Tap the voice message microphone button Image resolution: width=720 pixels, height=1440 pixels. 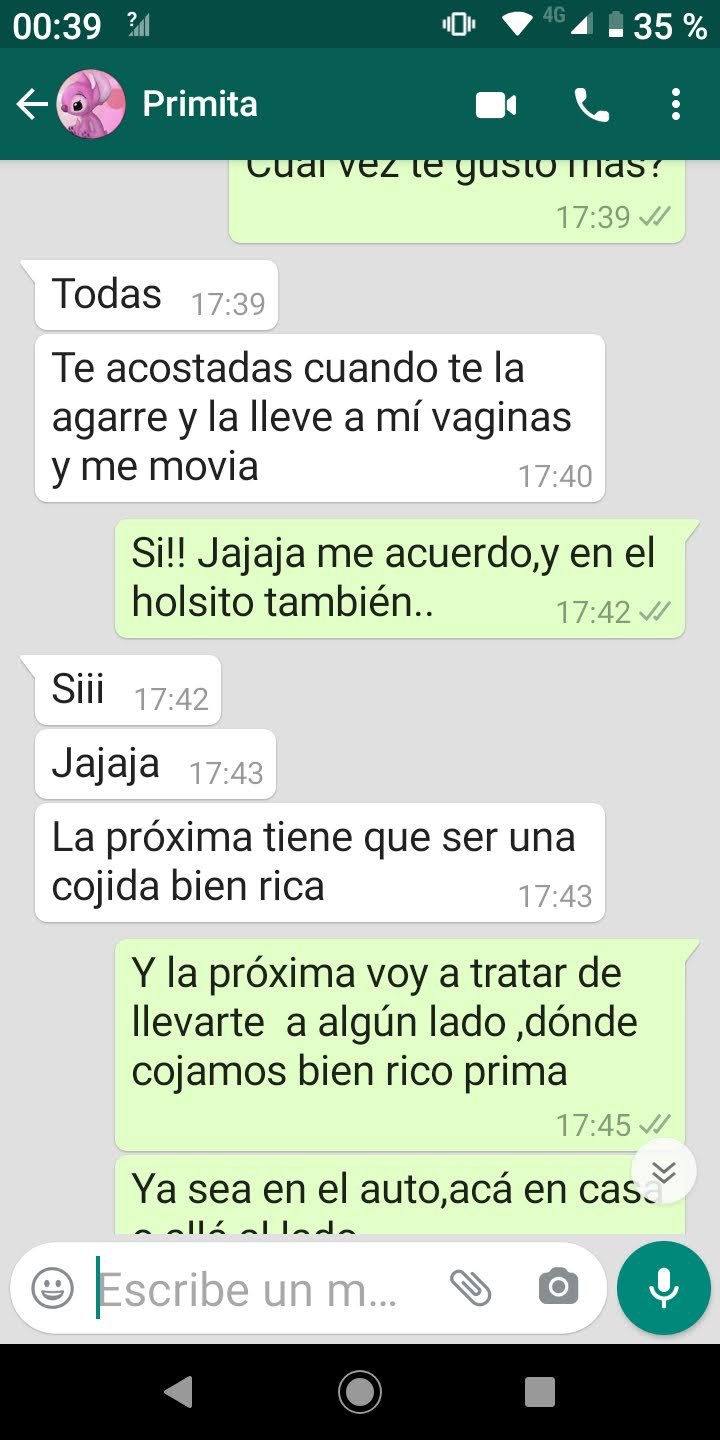tap(664, 1288)
